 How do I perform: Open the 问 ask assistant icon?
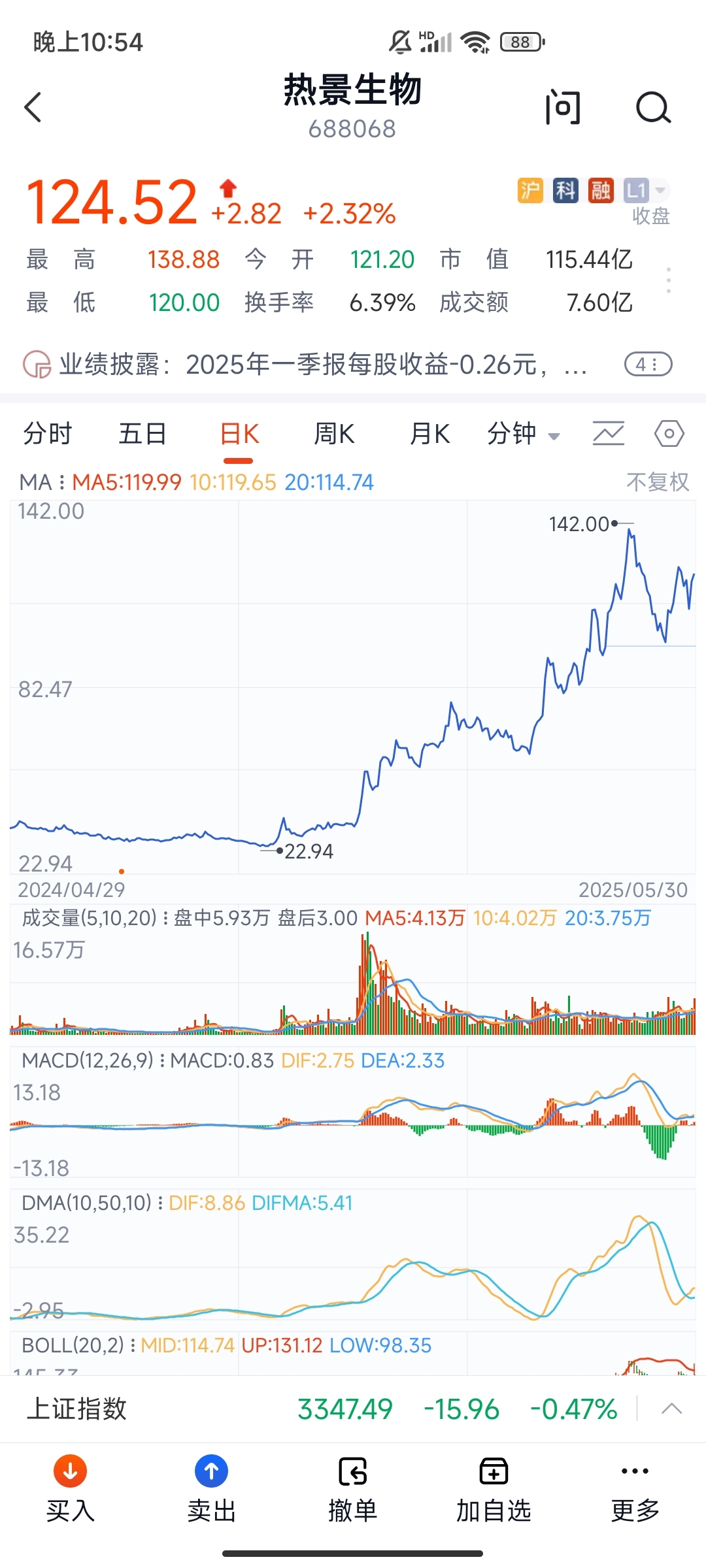point(563,107)
